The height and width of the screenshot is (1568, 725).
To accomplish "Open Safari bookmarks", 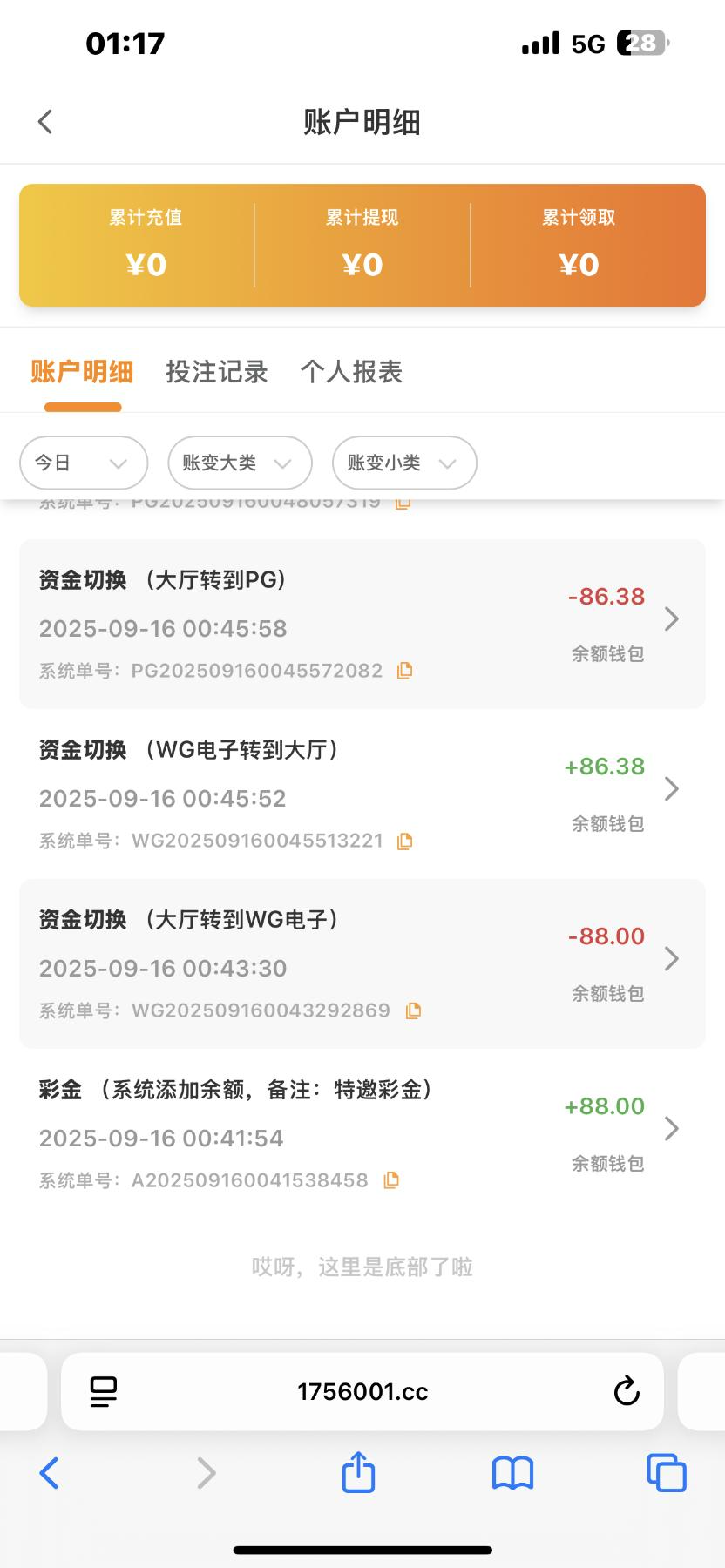I will 512,1473.
